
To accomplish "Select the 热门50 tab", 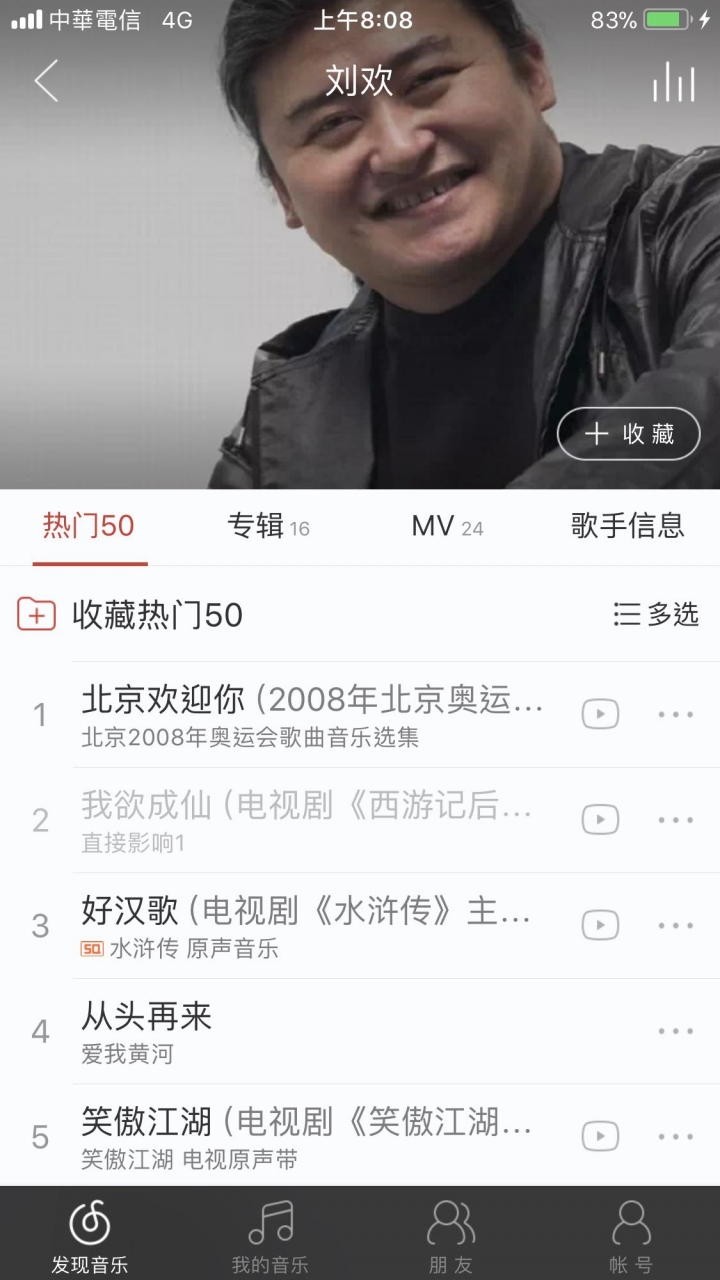I will pos(89,526).
